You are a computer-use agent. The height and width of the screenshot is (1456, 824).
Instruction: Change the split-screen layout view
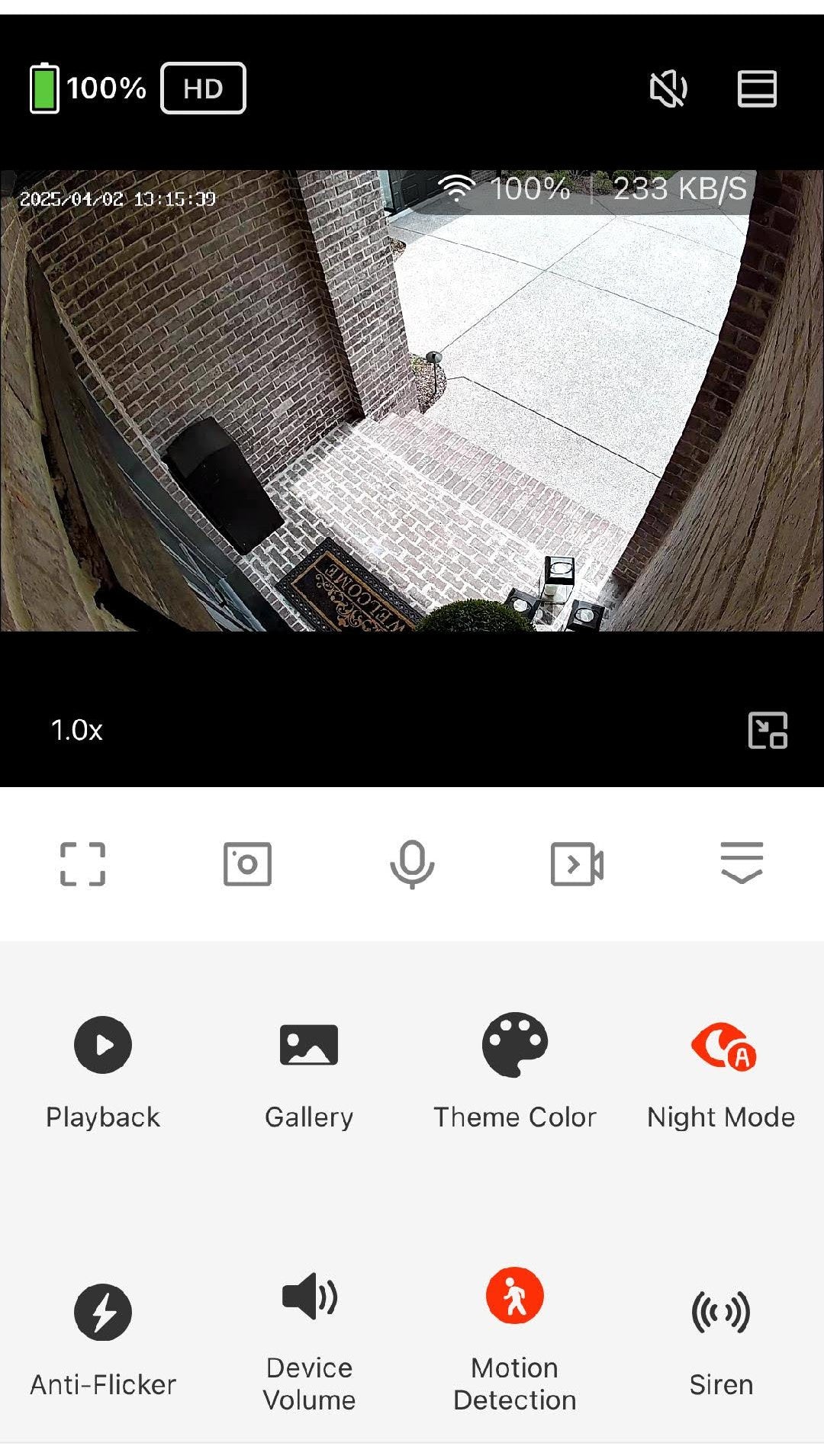click(x=757, y=88)
